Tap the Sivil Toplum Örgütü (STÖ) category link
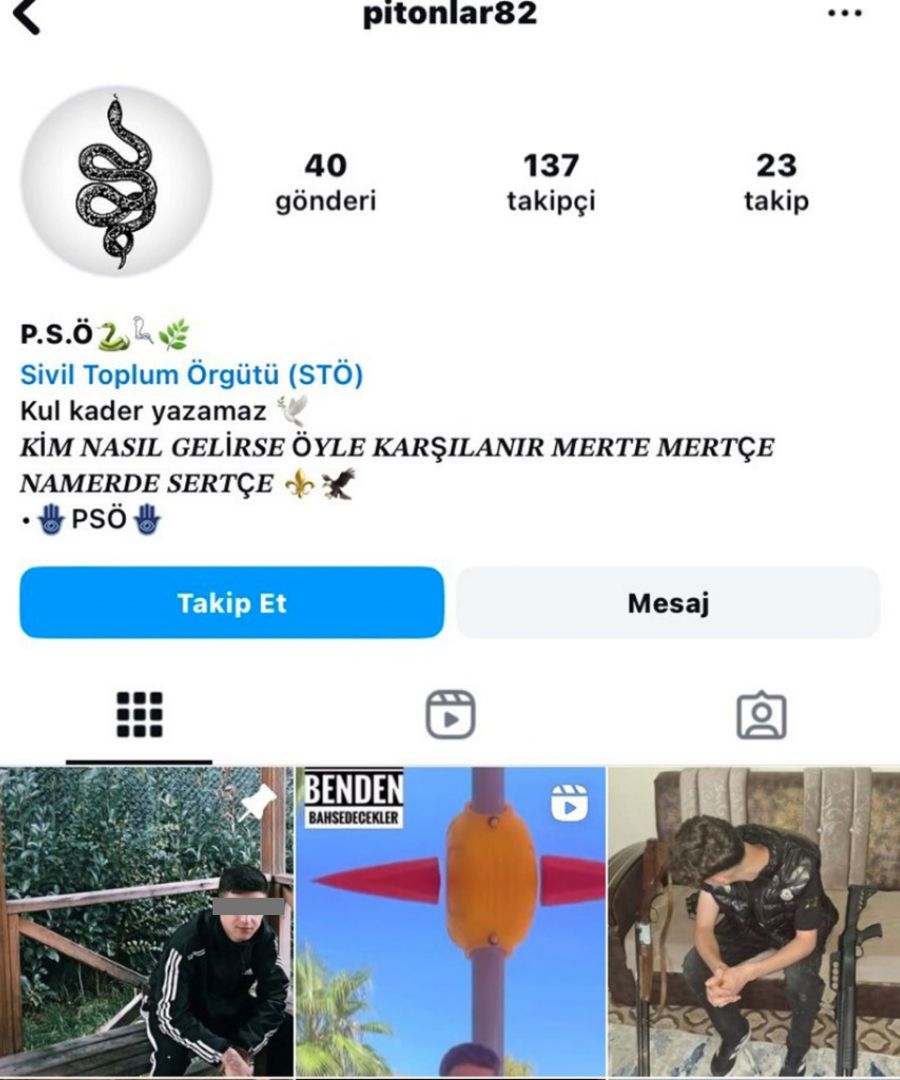The image size is (900, 1080). (191, 376)
